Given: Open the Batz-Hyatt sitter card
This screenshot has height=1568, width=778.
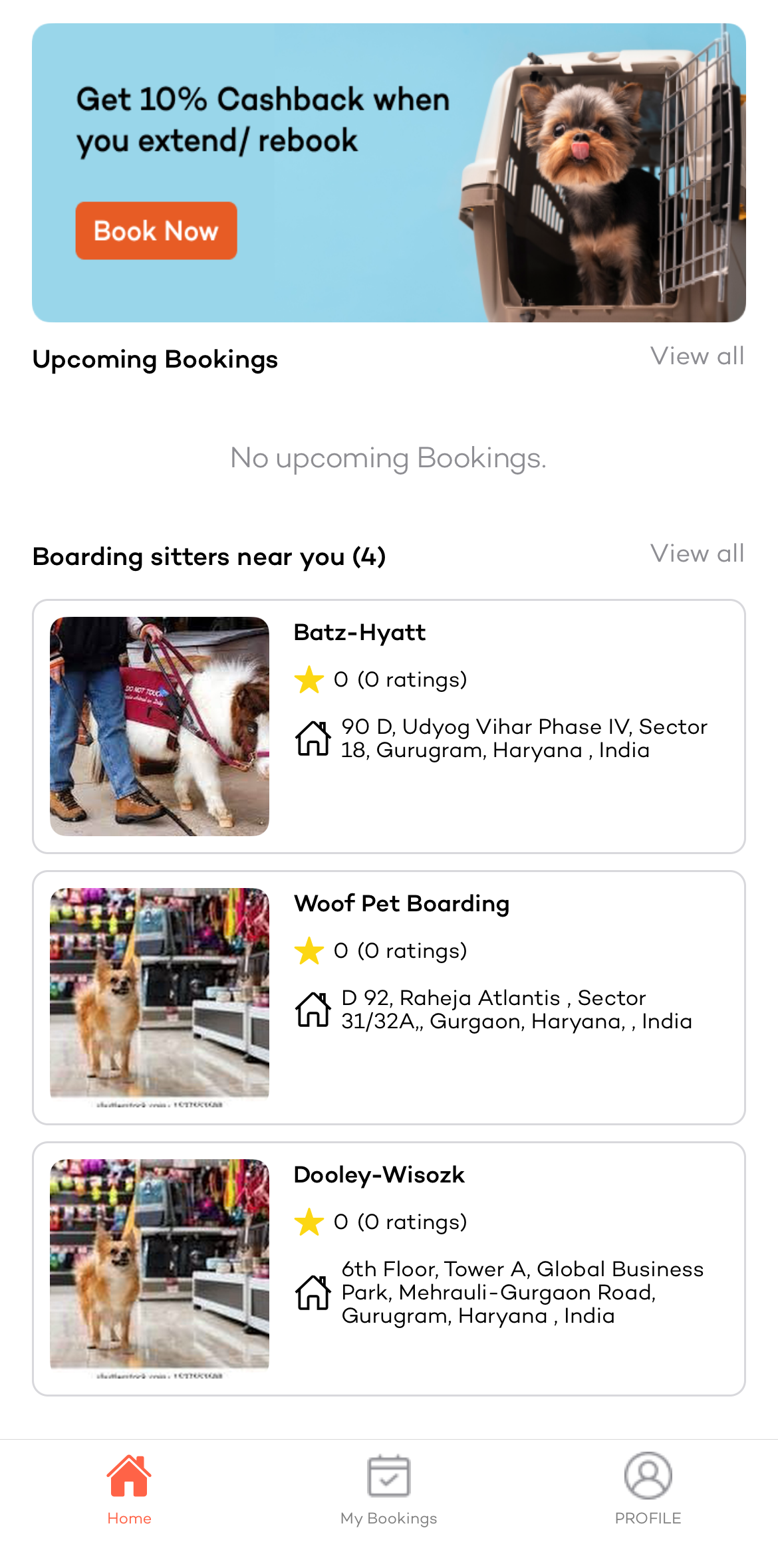Looking at the screenshot, I should 388,726.
